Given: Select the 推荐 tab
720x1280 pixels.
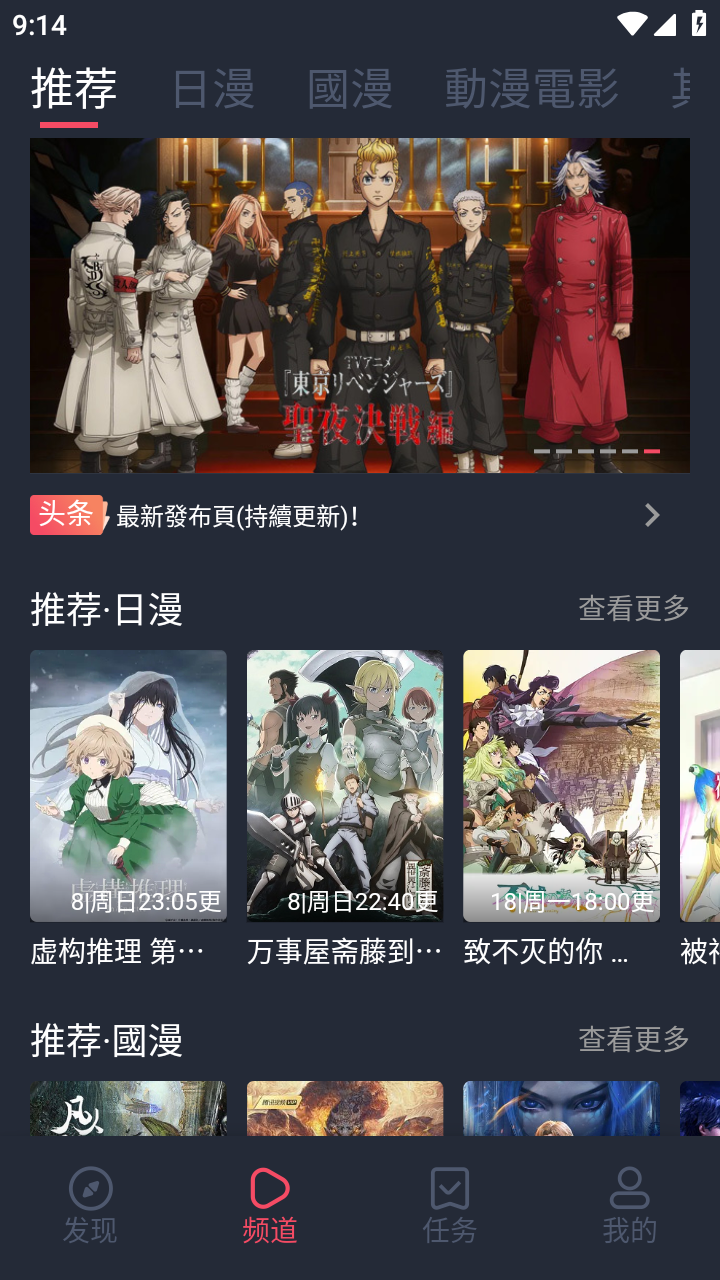Looking at the screenshot, I should tap(75, 90).
